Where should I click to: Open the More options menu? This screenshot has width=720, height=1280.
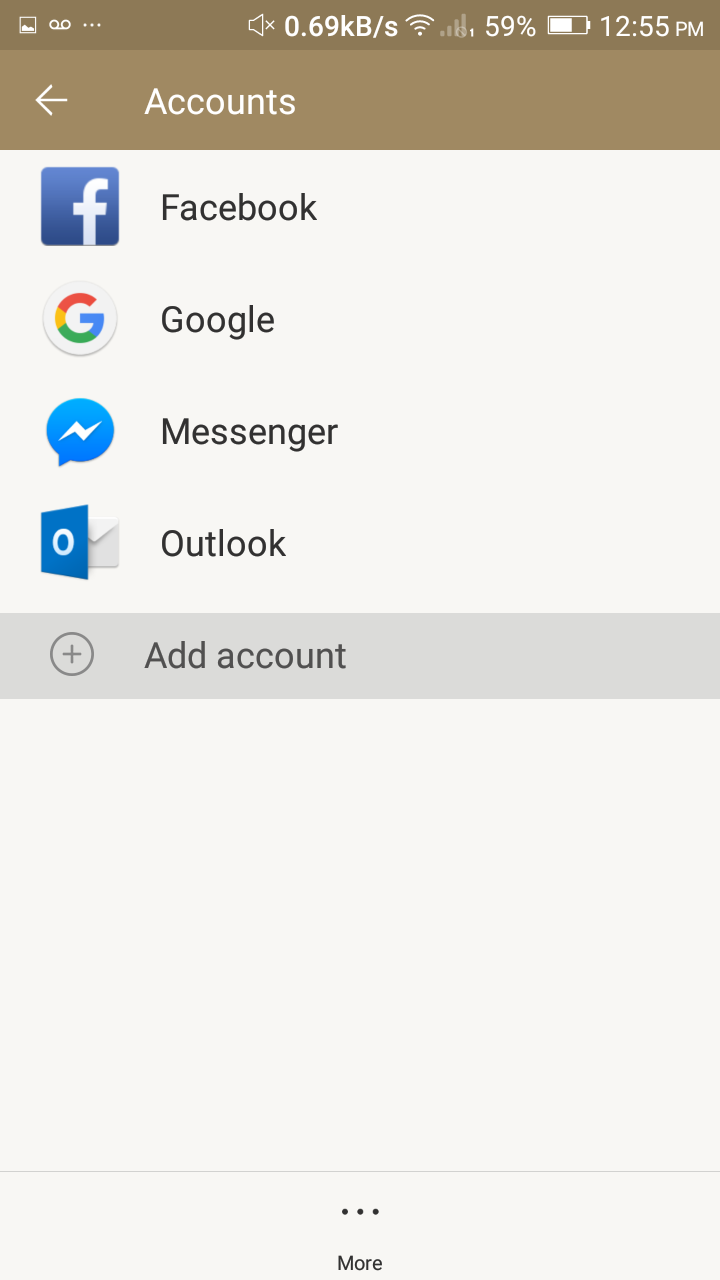[x=360, y=1235]
